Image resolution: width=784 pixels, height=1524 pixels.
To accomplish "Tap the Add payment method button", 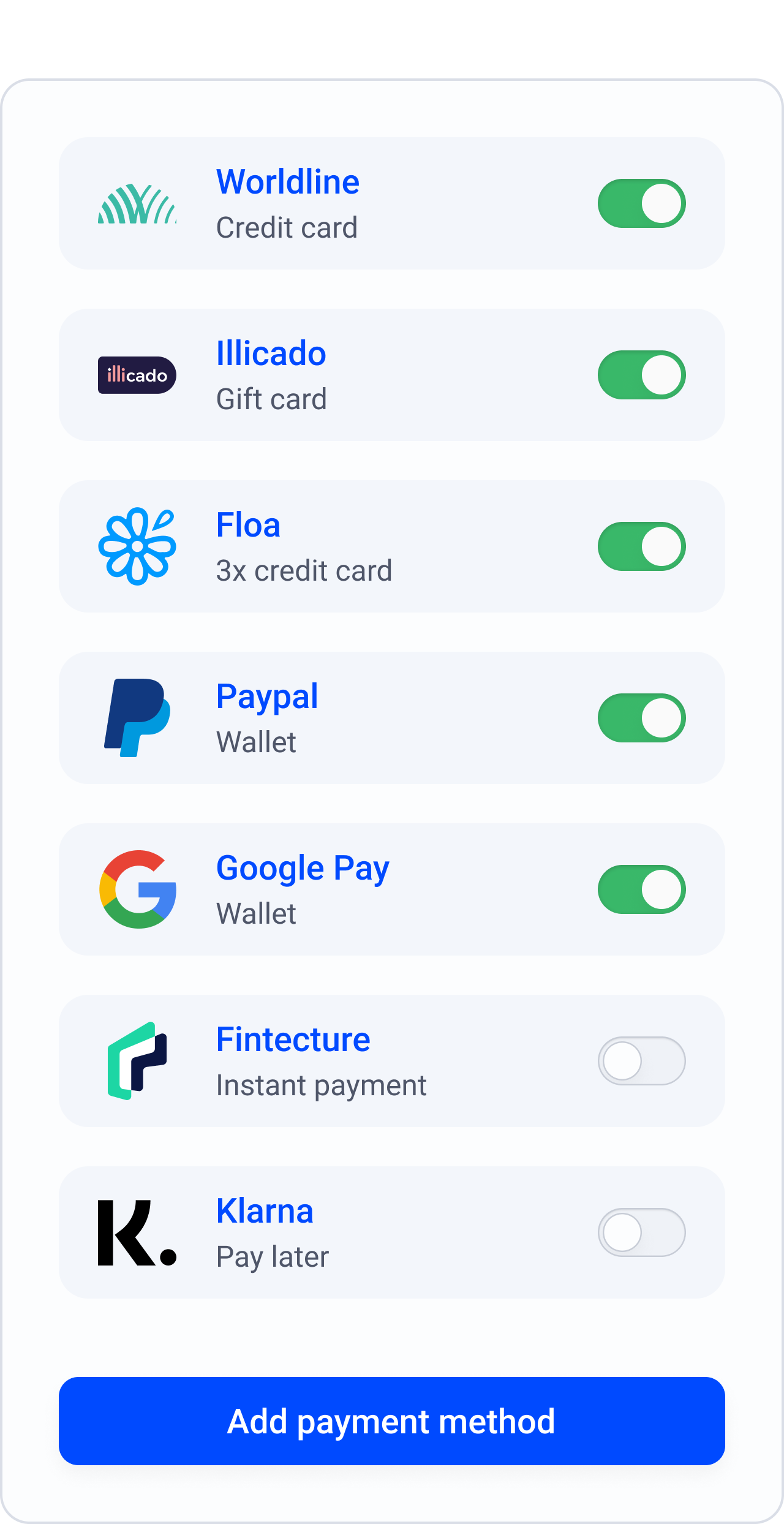I will pos(392,1421).
